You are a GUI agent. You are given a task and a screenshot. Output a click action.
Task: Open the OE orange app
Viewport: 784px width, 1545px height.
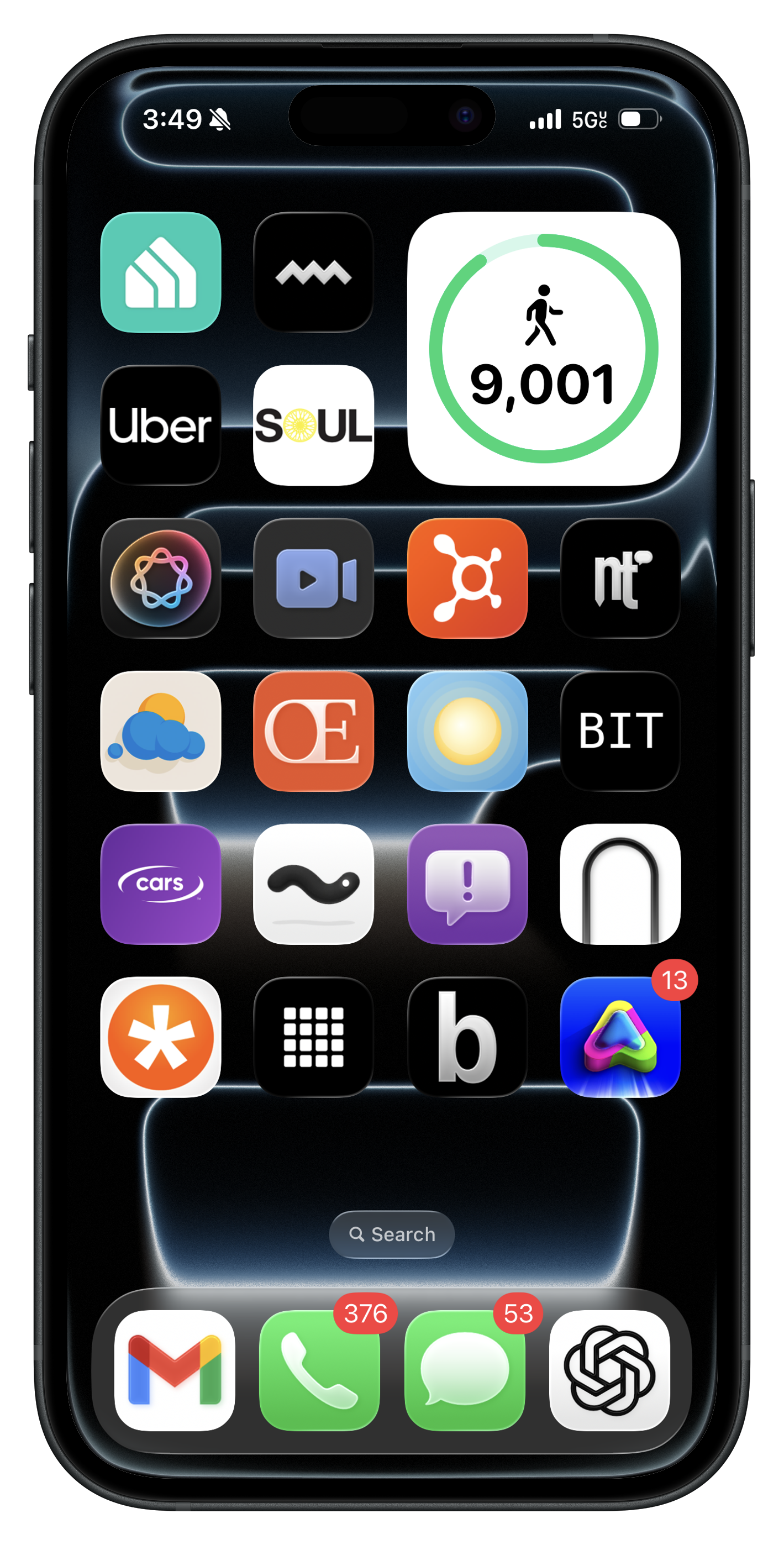pyautogui.click(x=313, y=731)
